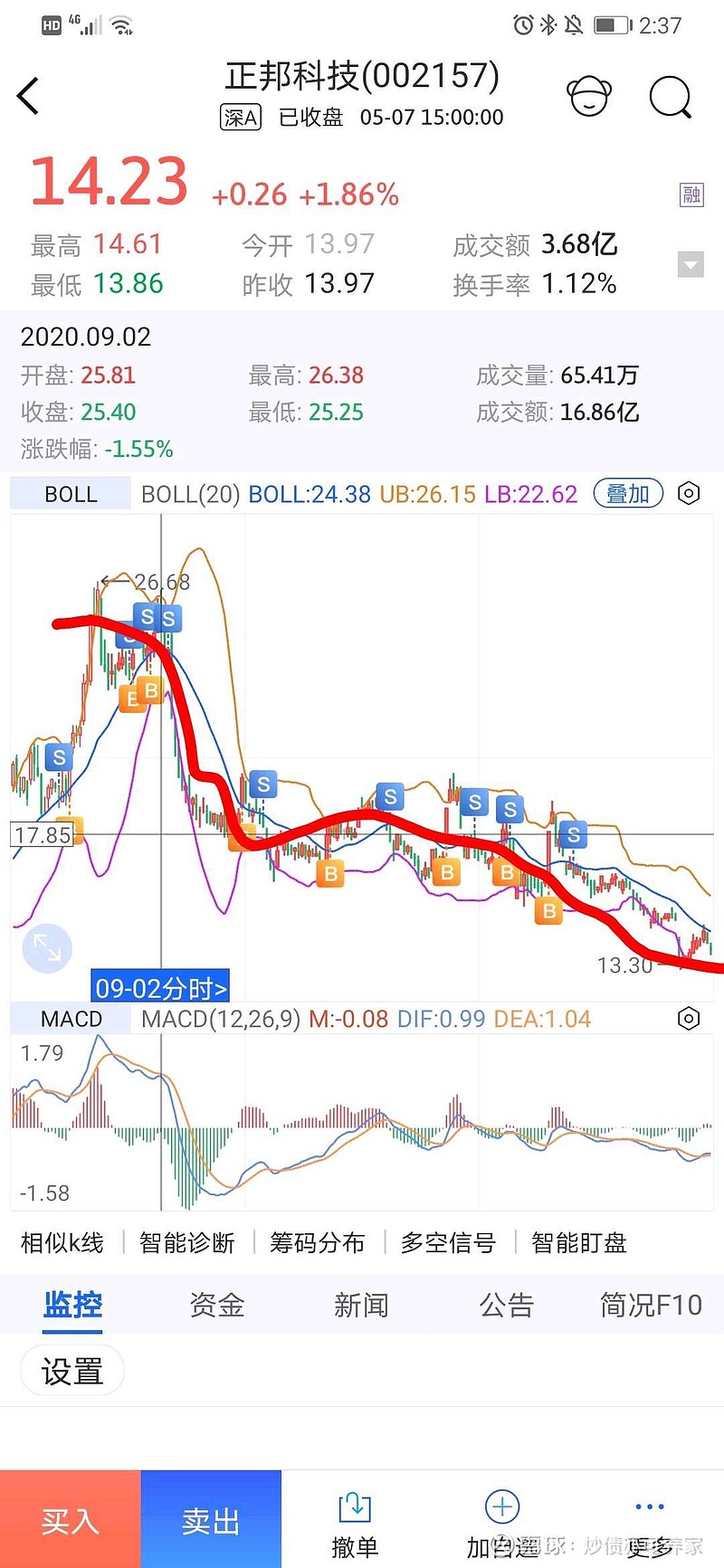Switch to the 资金 tab

pyautogui.click(x=216, y=1305)
